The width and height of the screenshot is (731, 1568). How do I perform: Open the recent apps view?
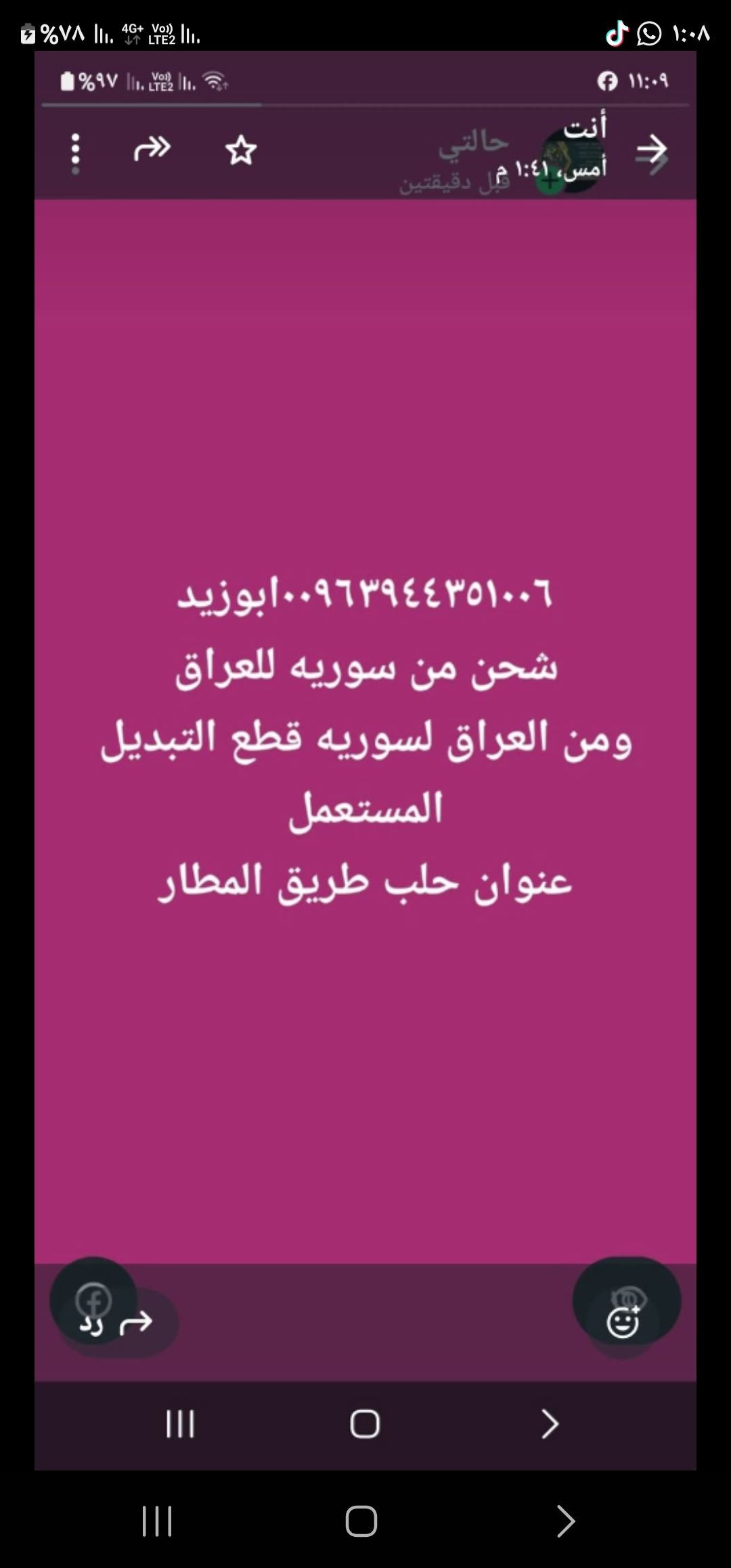[x=157, y=1521]
